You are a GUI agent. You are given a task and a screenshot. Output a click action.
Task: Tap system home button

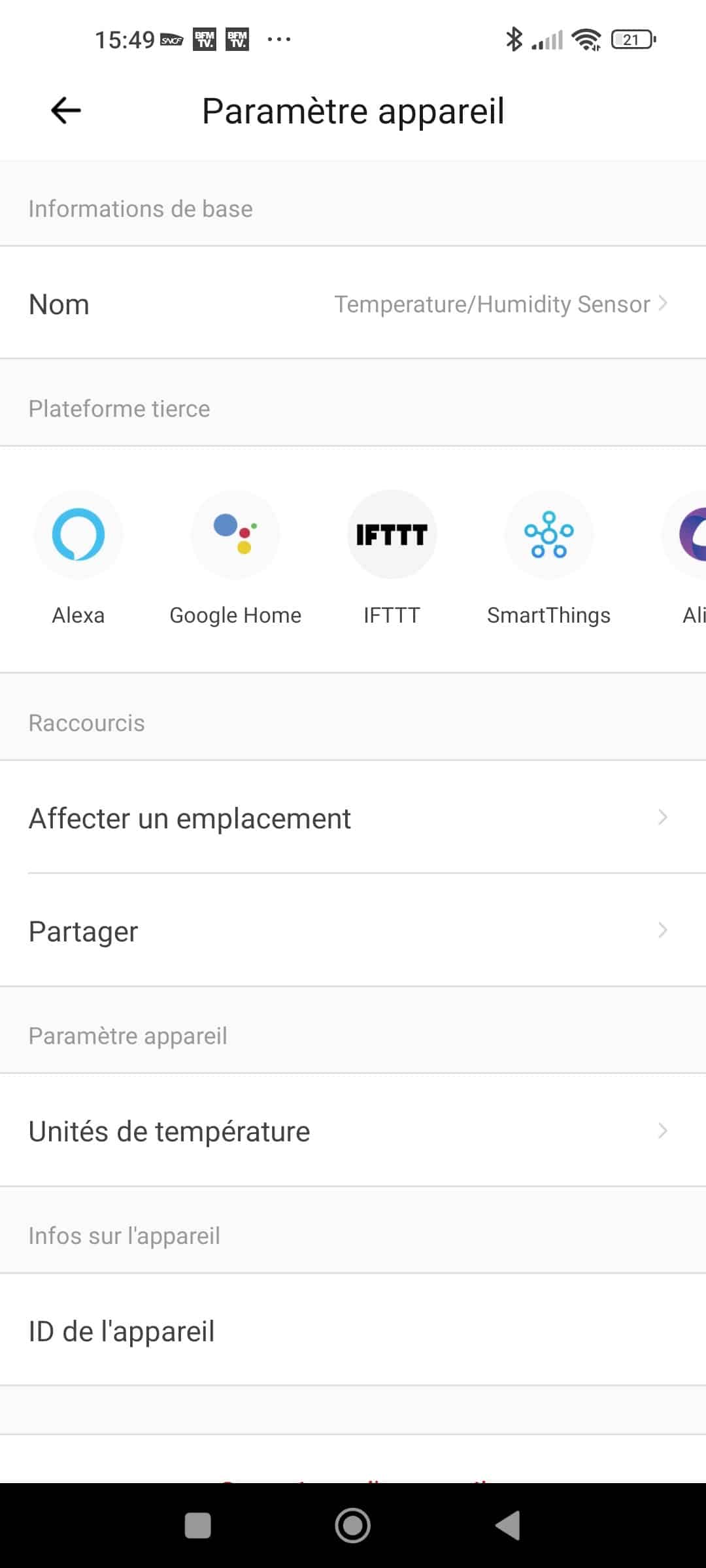tap(353, 1526)
